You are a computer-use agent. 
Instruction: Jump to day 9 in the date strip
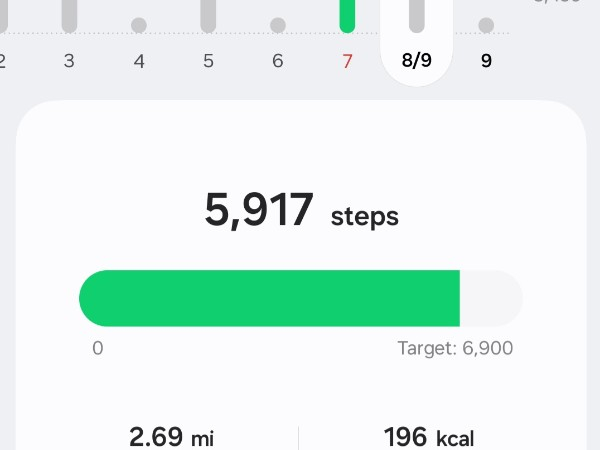coord(486,60)
